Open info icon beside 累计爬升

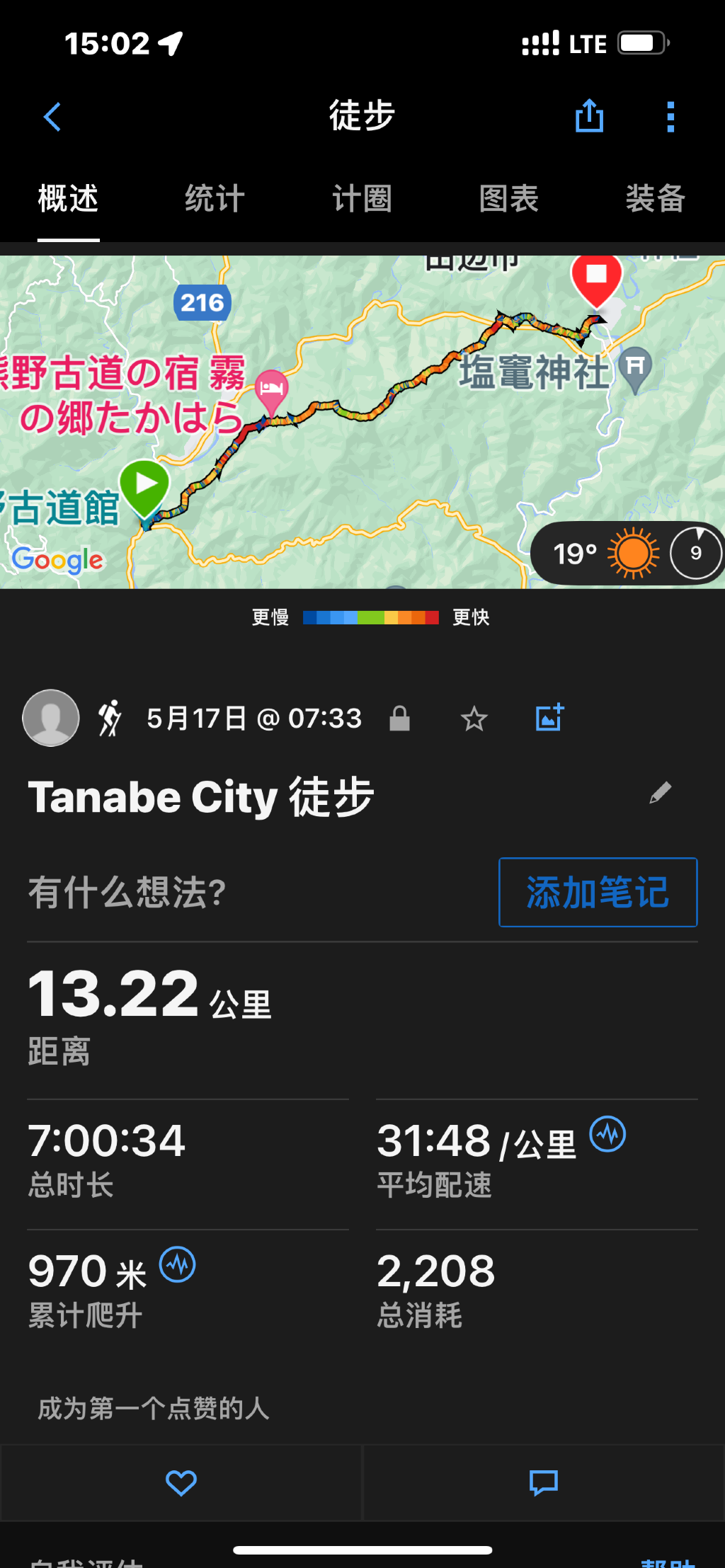point(177,1264)
